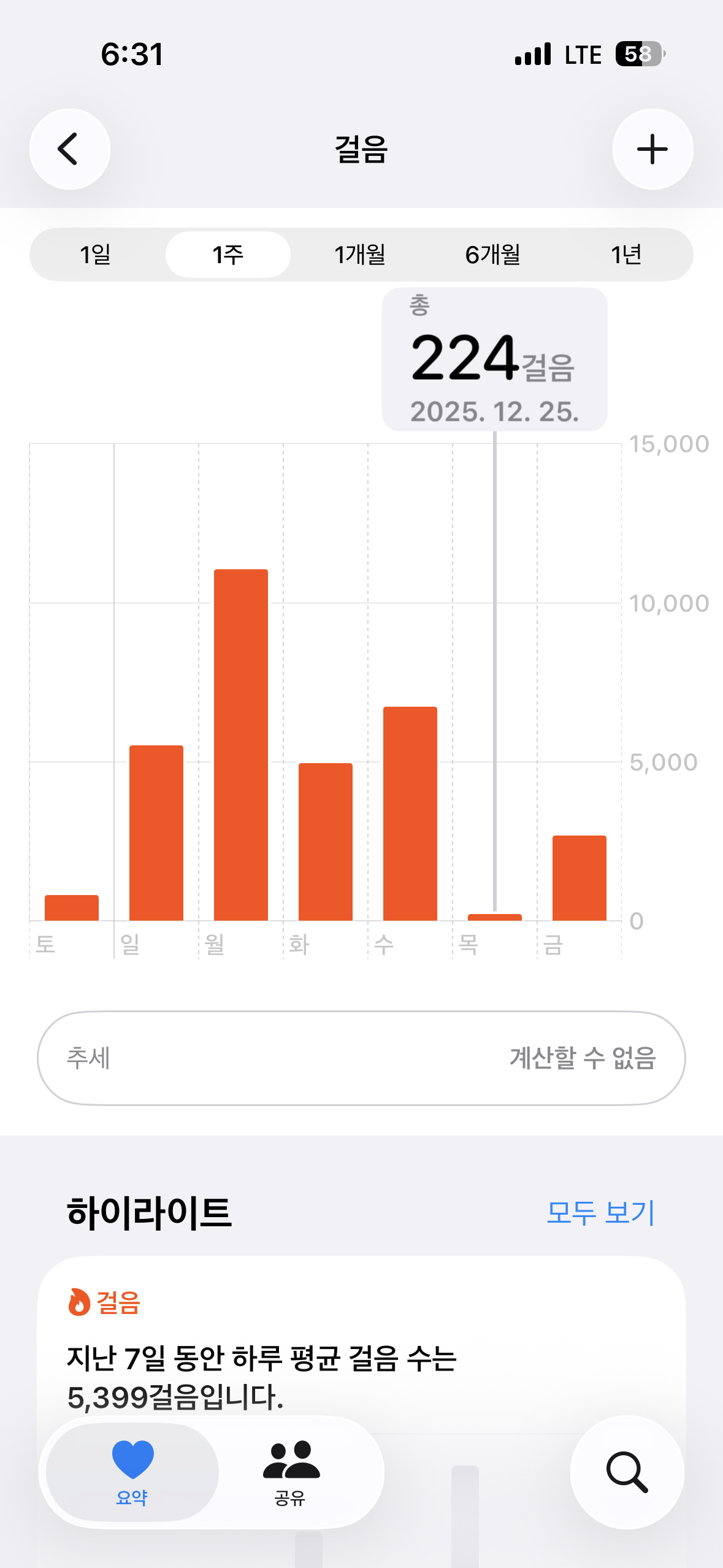Open the 걸음 highlight card

(361, 1350)
